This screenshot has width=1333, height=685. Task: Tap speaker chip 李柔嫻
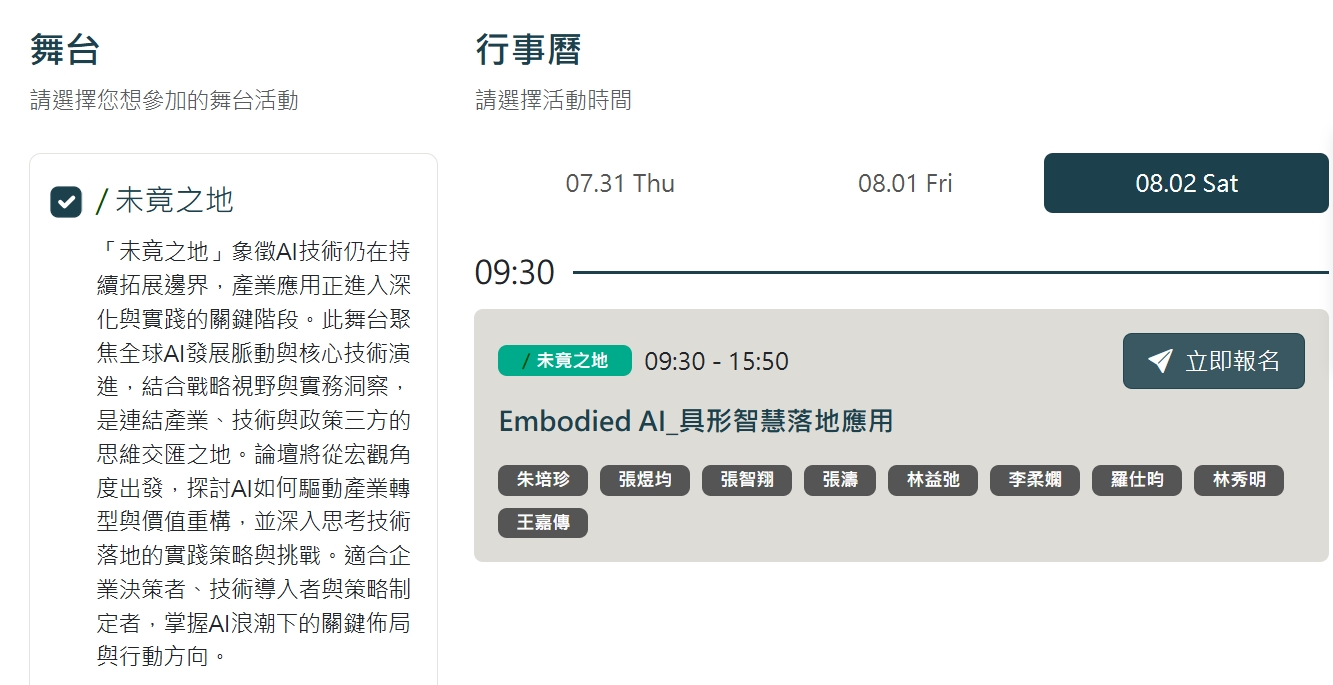pyautogui.click(x=1035, y=480)
